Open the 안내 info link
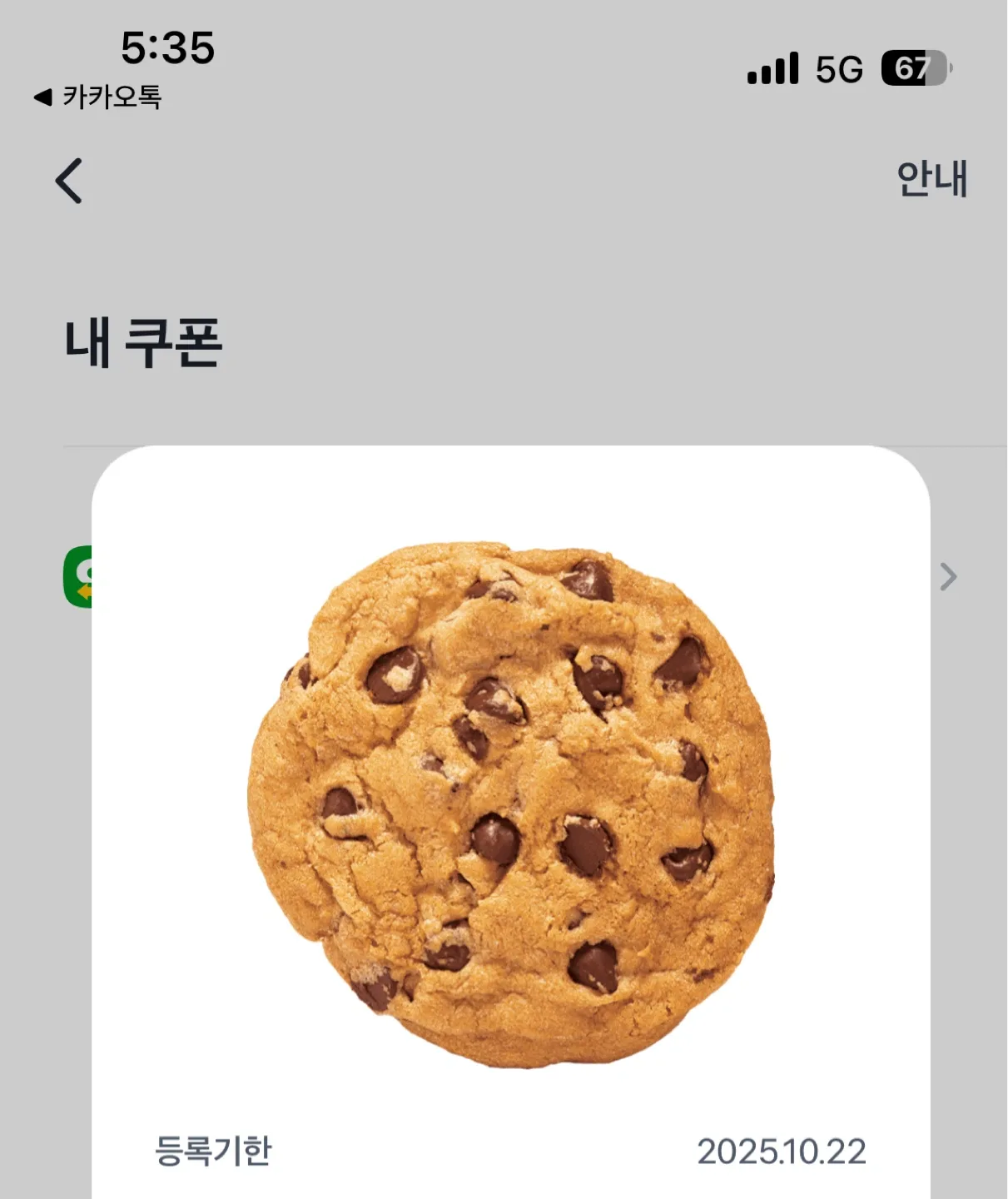This screenshot has height=1199, width=1008. click(931, 179)
